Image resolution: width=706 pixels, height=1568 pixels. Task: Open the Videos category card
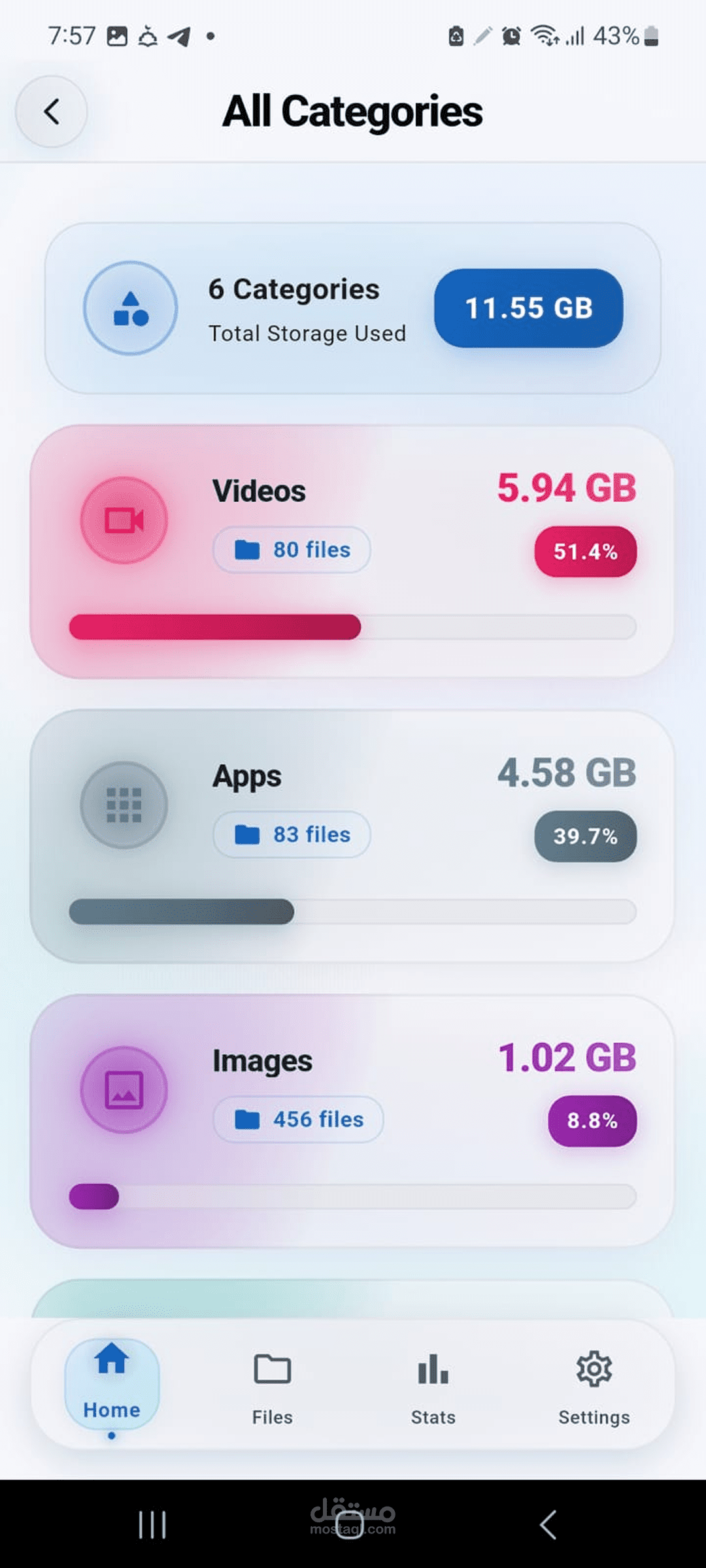352,552
